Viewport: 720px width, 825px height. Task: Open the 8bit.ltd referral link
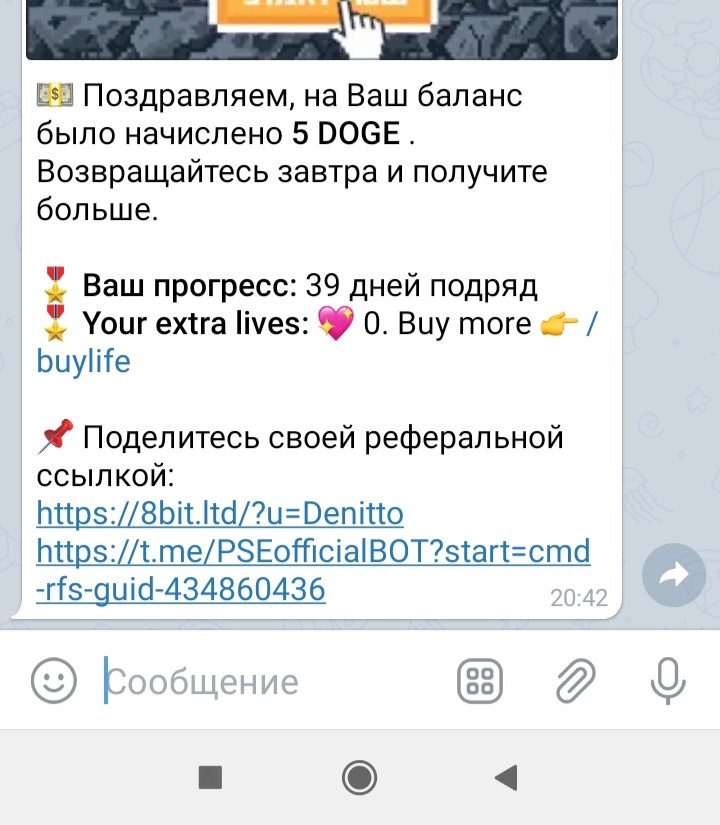click(x=220, y=514)
